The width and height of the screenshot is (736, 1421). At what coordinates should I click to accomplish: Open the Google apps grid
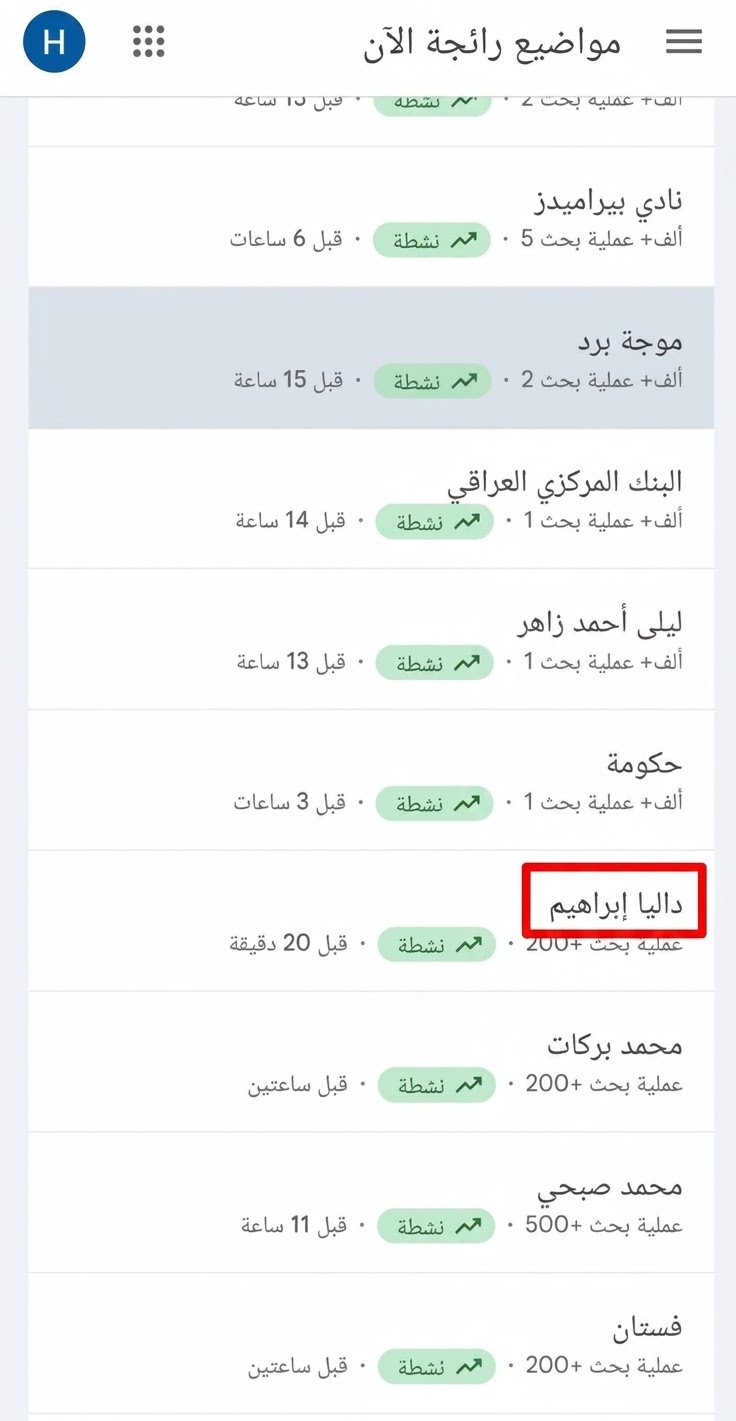[149, 42]
